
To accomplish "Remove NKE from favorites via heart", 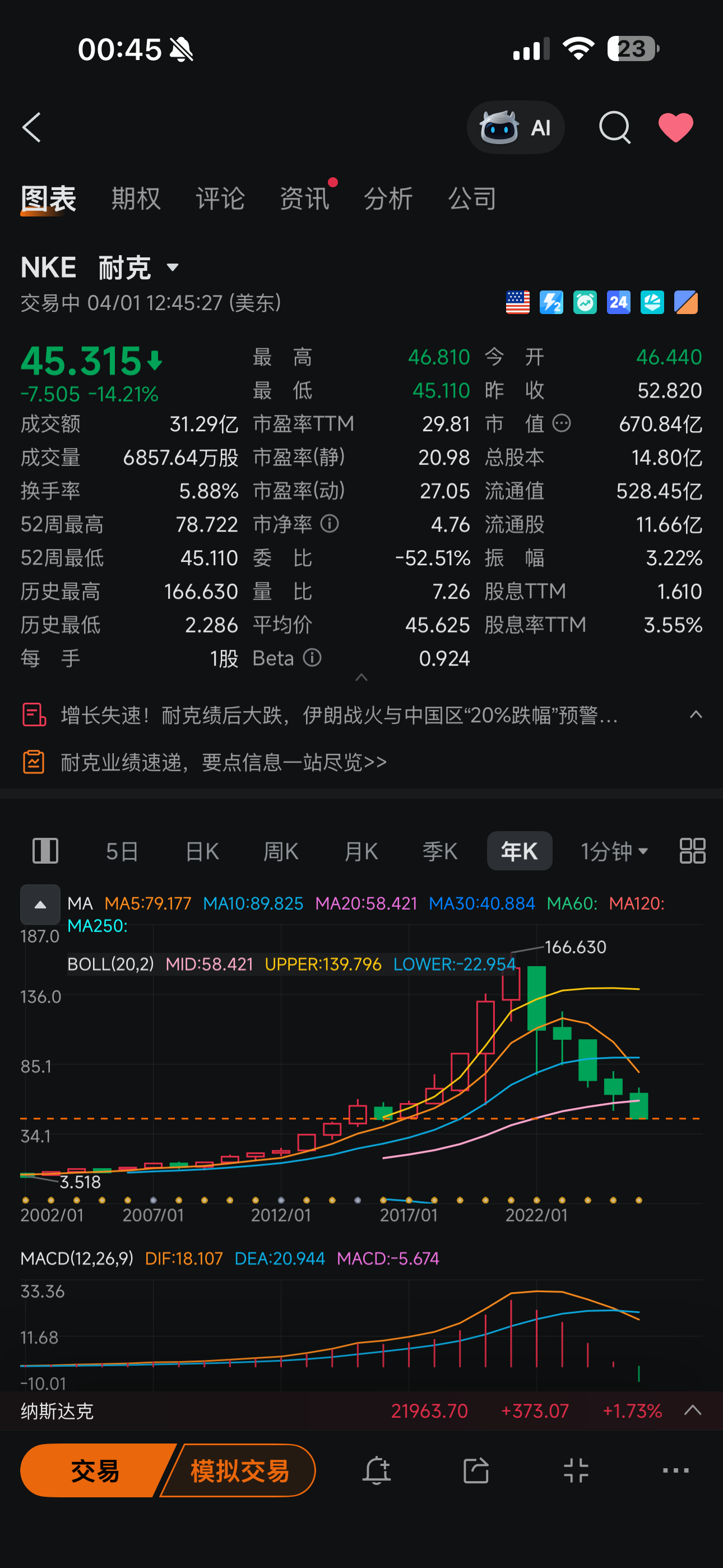I will tap(675, 127).
